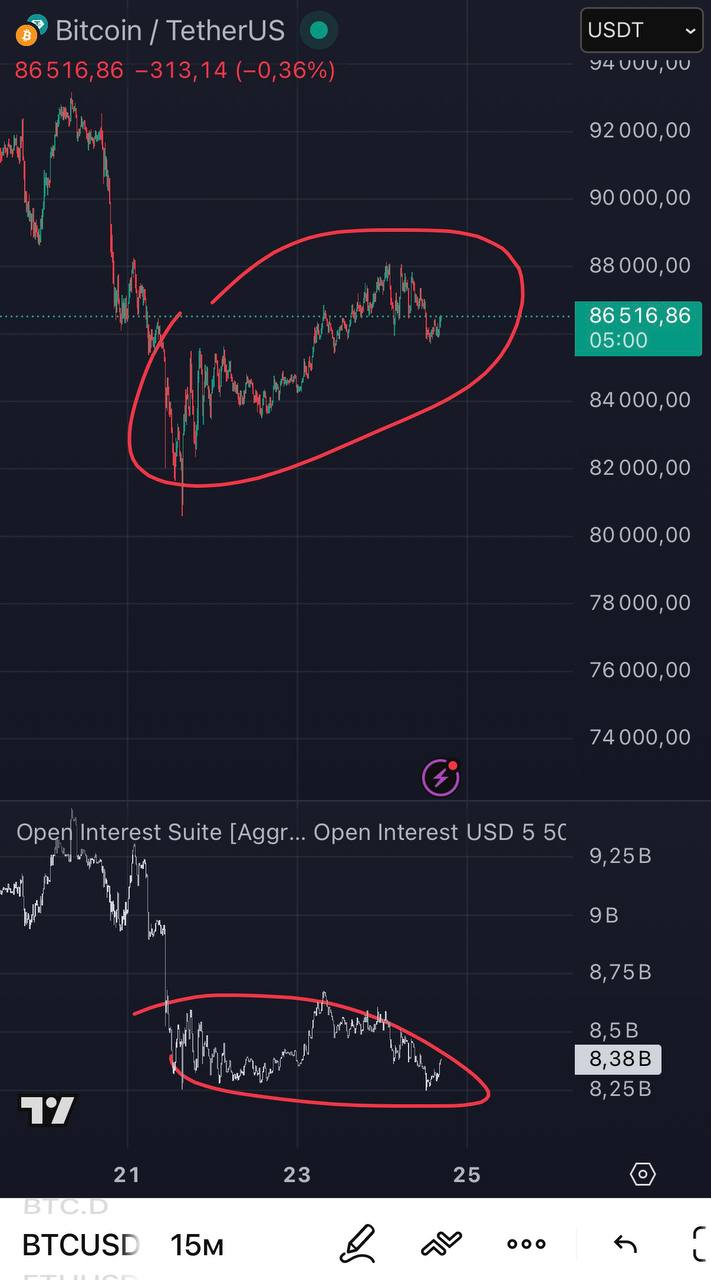
Task: Undo the last chart action
Action: pos(625,1244)
